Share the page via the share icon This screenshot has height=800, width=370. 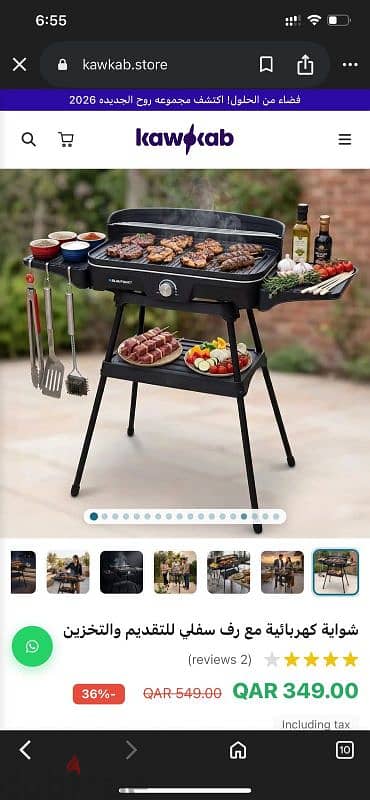(x=305, y=64)
